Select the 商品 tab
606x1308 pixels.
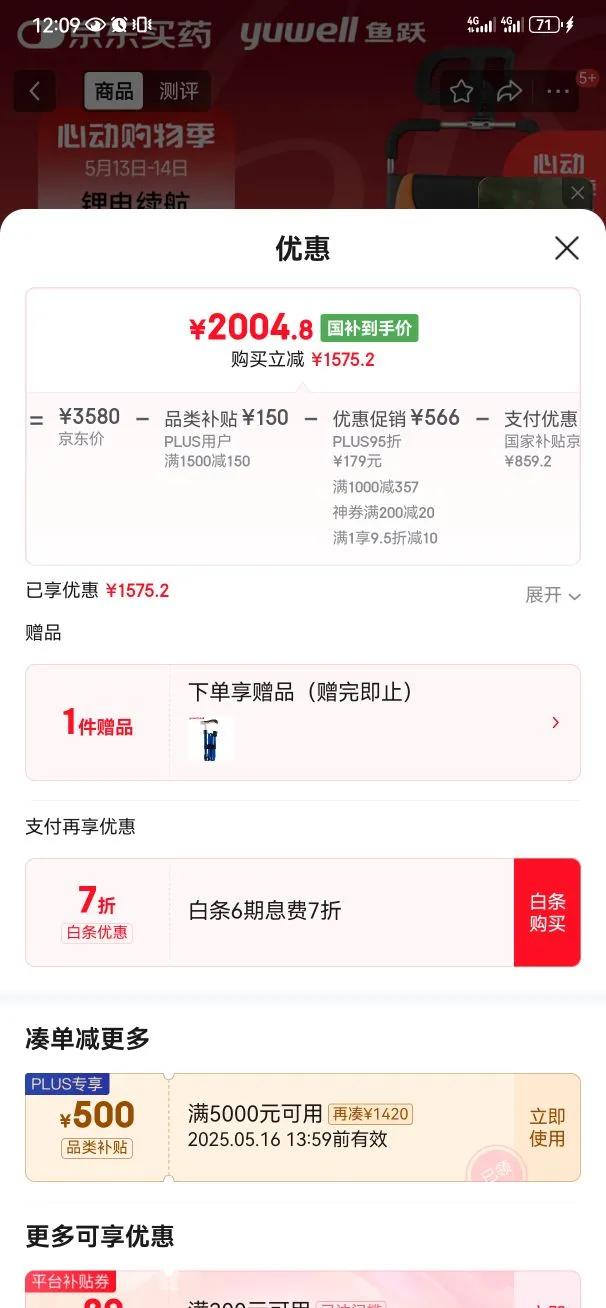[x=113, y=92]
